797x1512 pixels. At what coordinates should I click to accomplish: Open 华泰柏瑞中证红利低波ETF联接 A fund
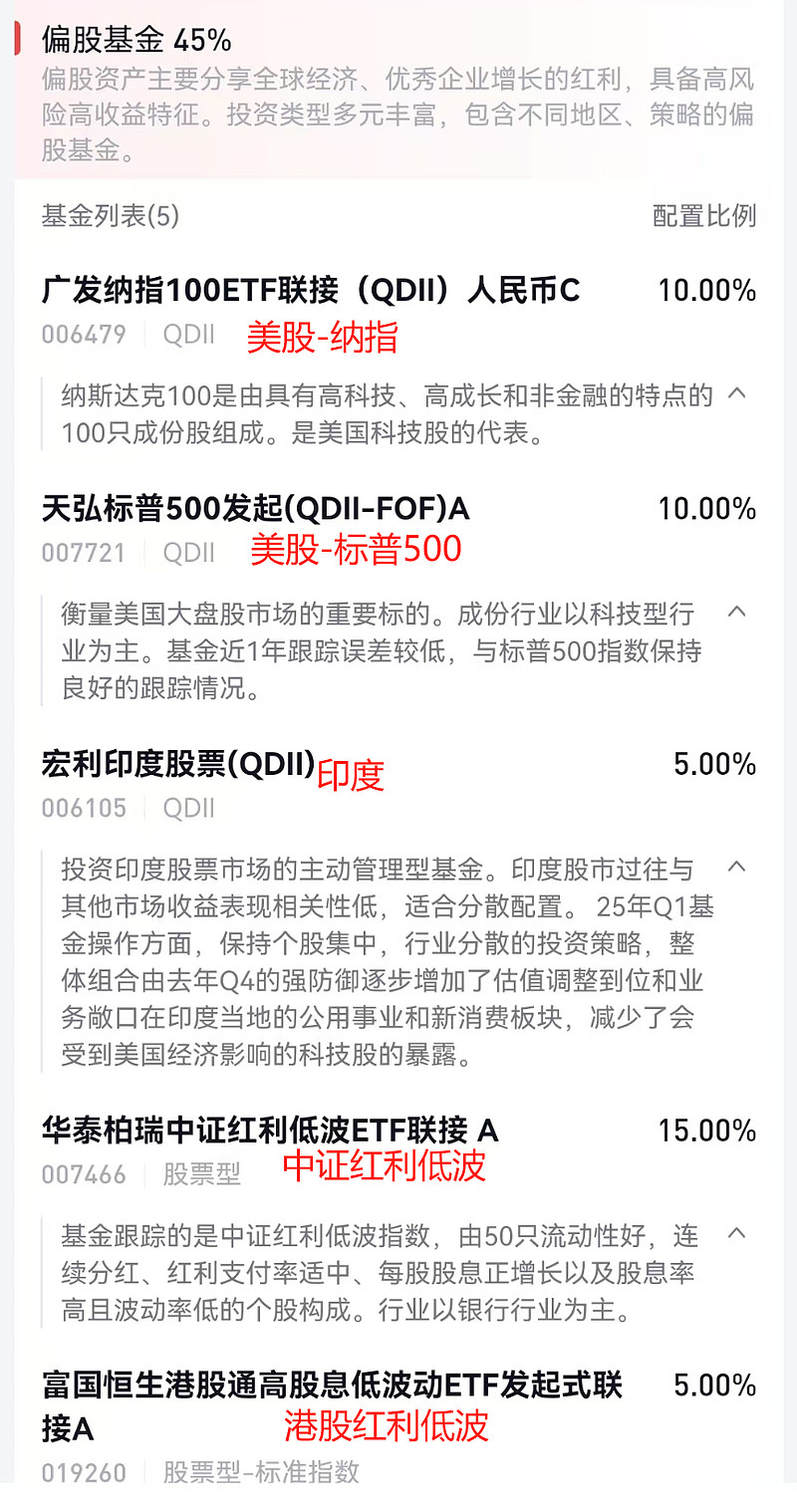270,1131
